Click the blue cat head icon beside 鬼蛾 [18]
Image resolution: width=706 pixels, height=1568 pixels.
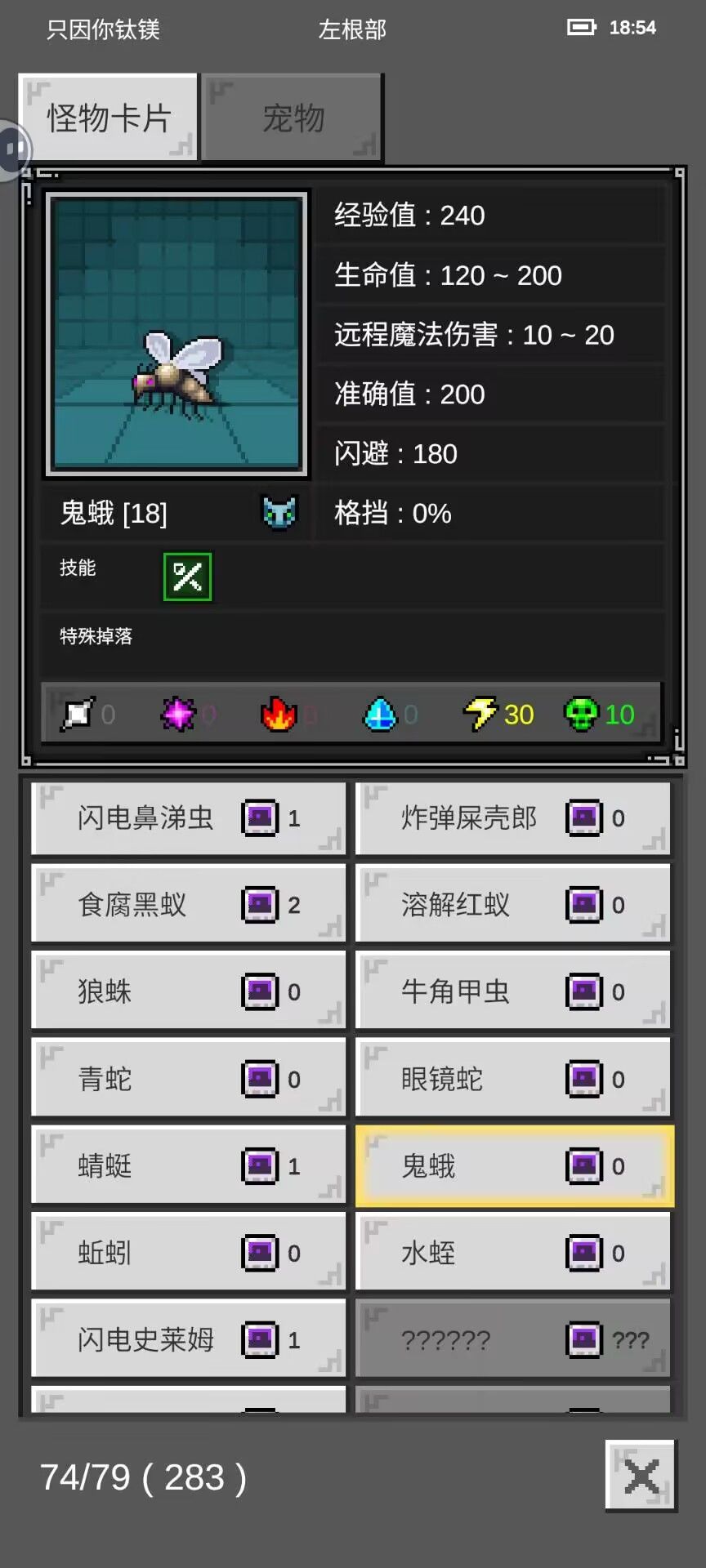click(x=279, y=513)
